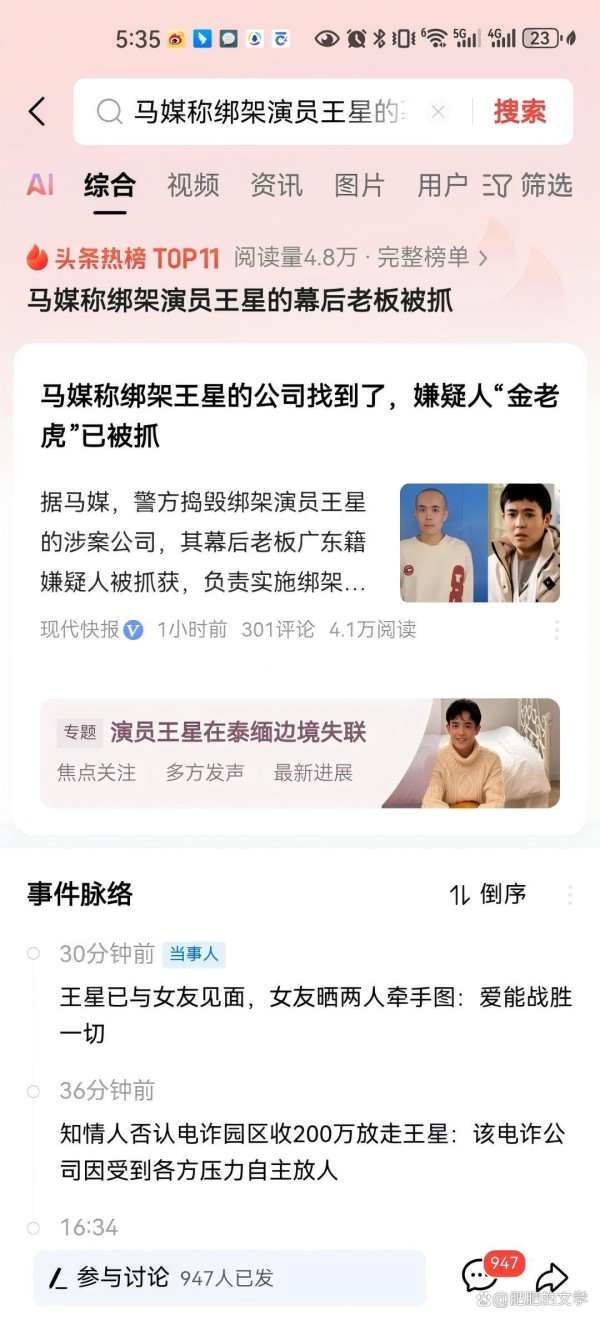The height and width of the screenshot is (1320, 600).
Task: Share this topic with the arrow icon
Action: coord(552,1277)
